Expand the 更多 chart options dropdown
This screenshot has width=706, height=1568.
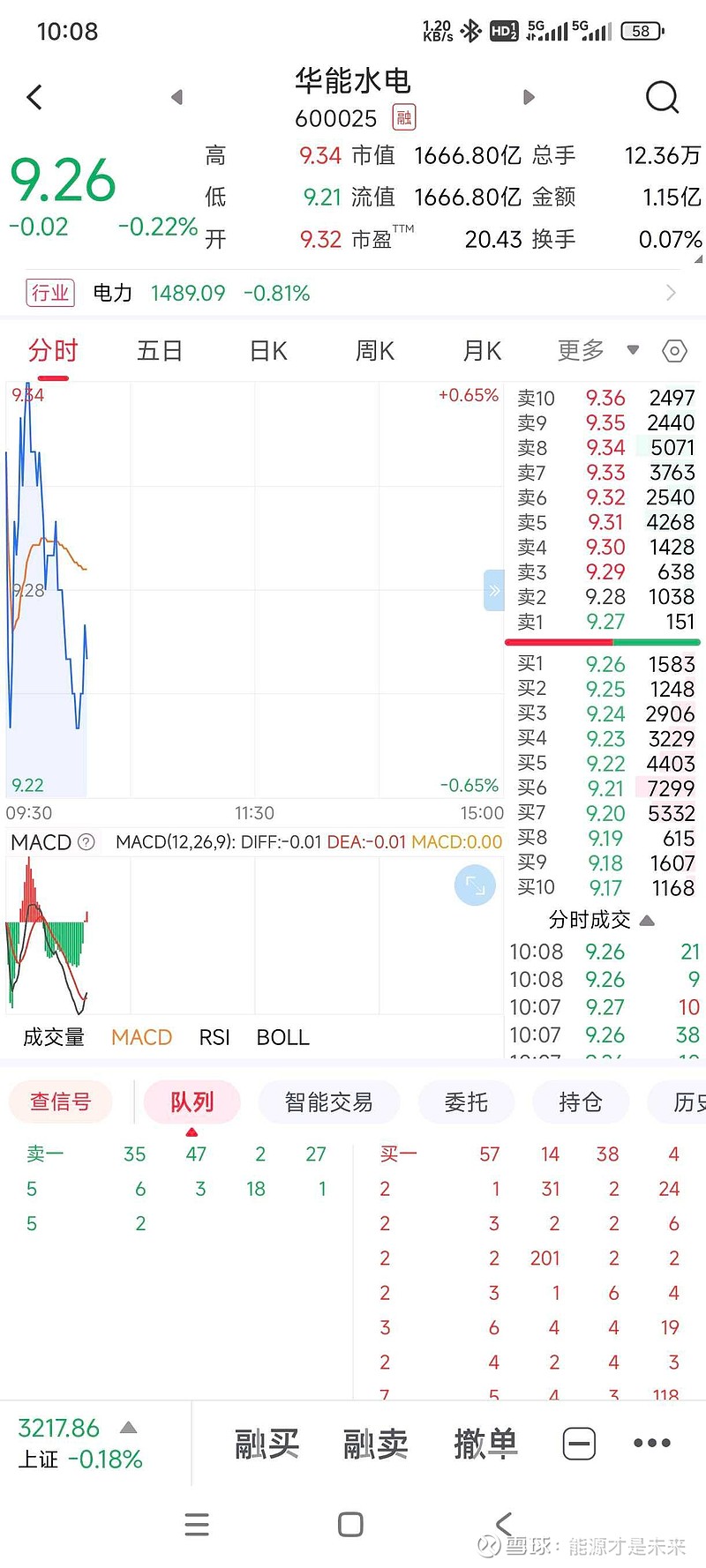coord(597,350)
